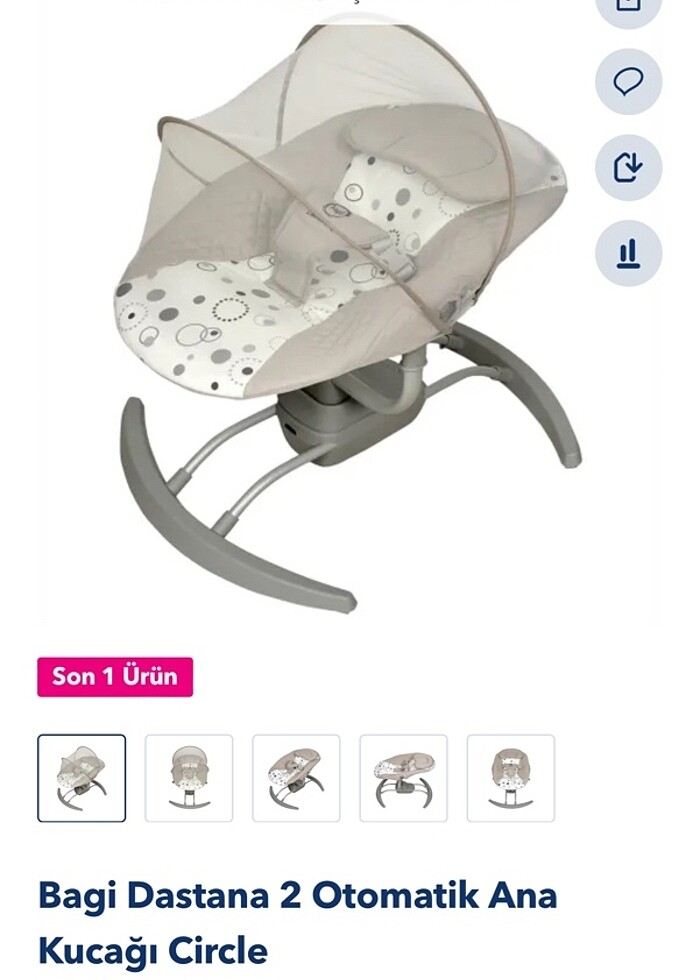Select the second thumbnail showing front view
The height and width of the screenshot is (980, 700).
pyautogui.click(x=189, y=778)
